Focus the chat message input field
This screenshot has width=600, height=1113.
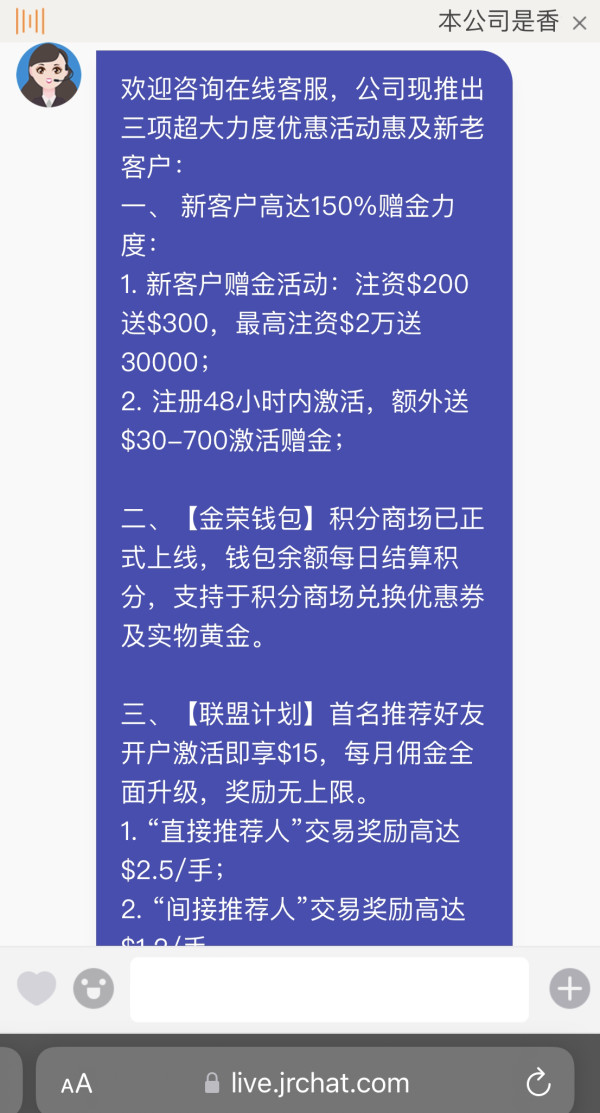click(329, 989)
